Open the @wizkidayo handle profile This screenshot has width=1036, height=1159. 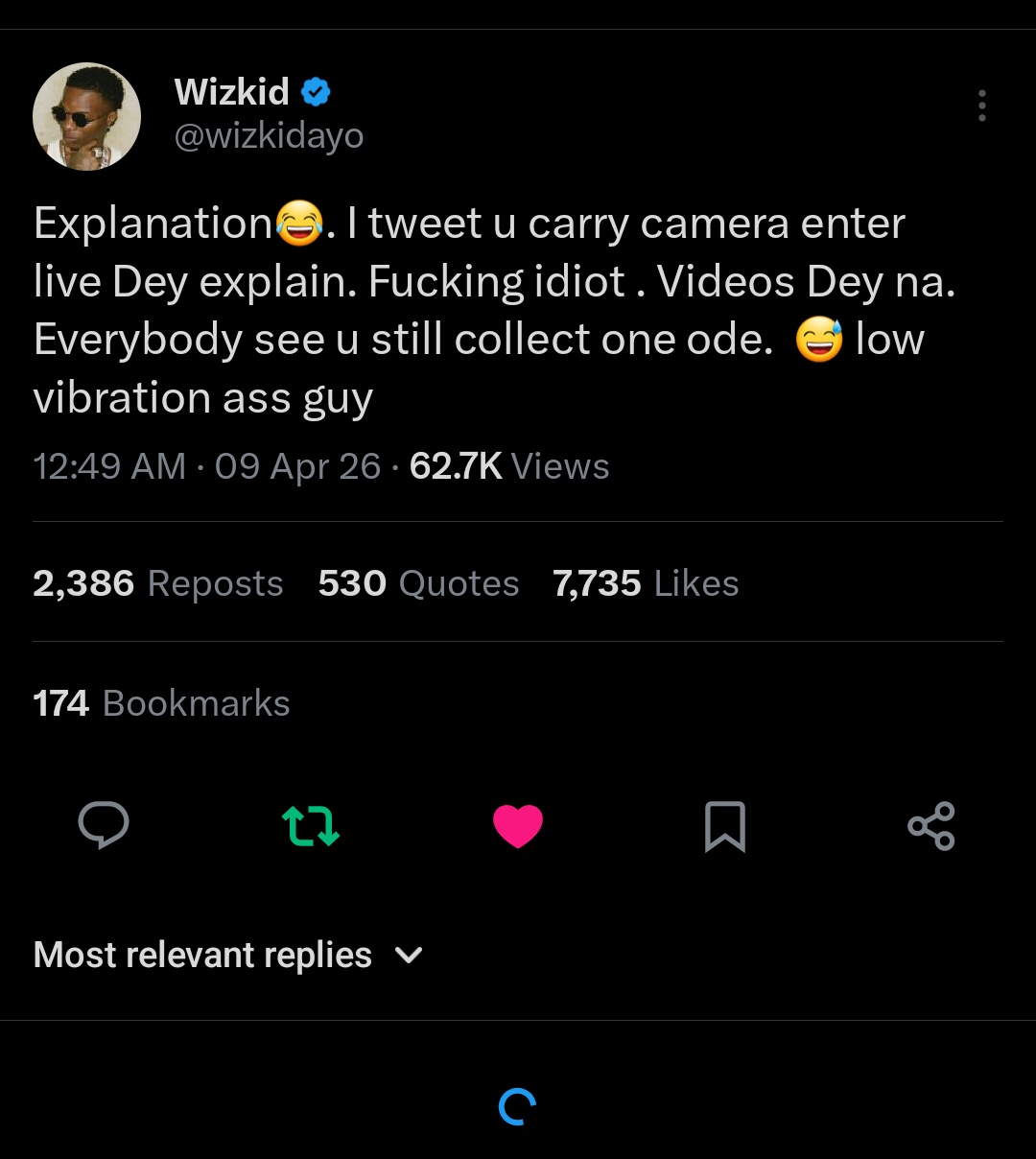point(269,136)
